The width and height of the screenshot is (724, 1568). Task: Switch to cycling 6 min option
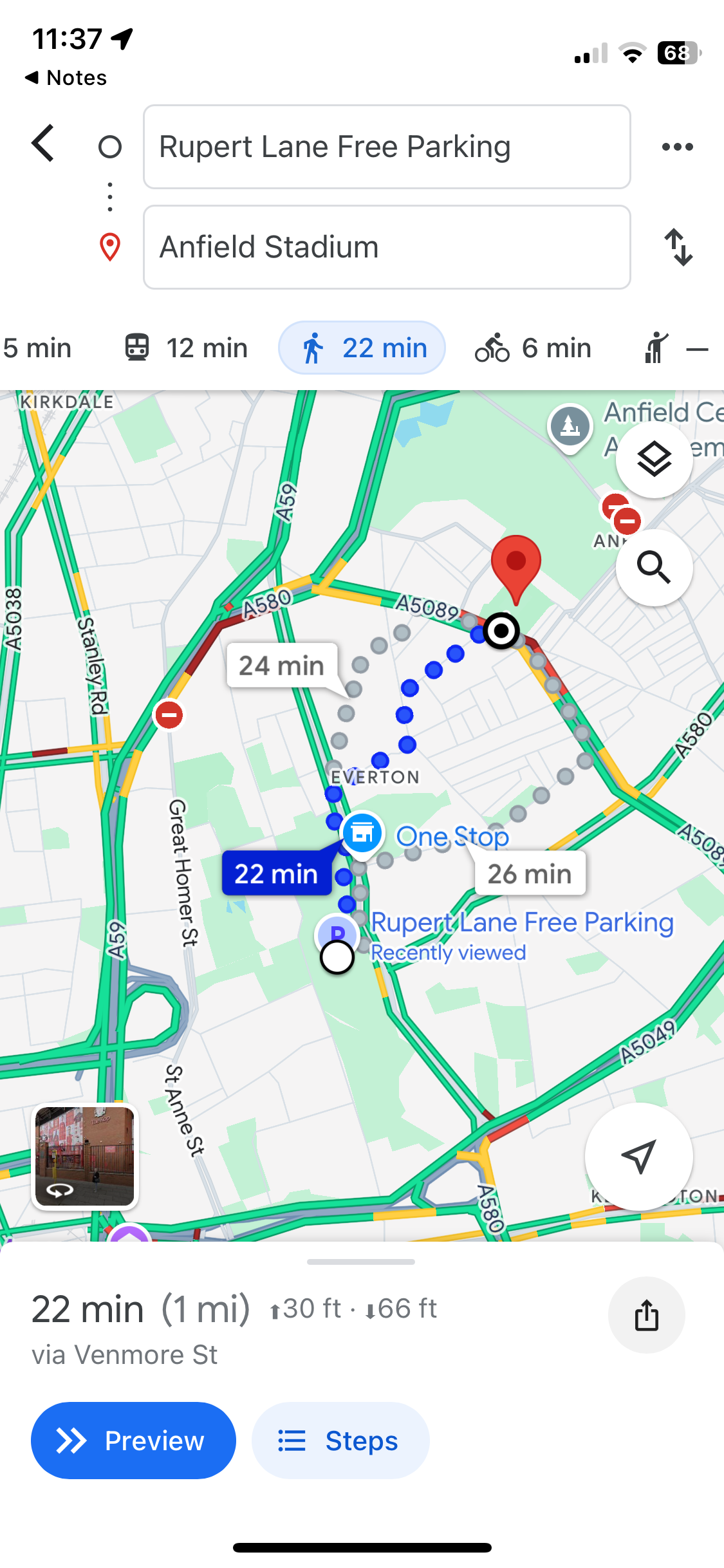(x=534, y=348)
